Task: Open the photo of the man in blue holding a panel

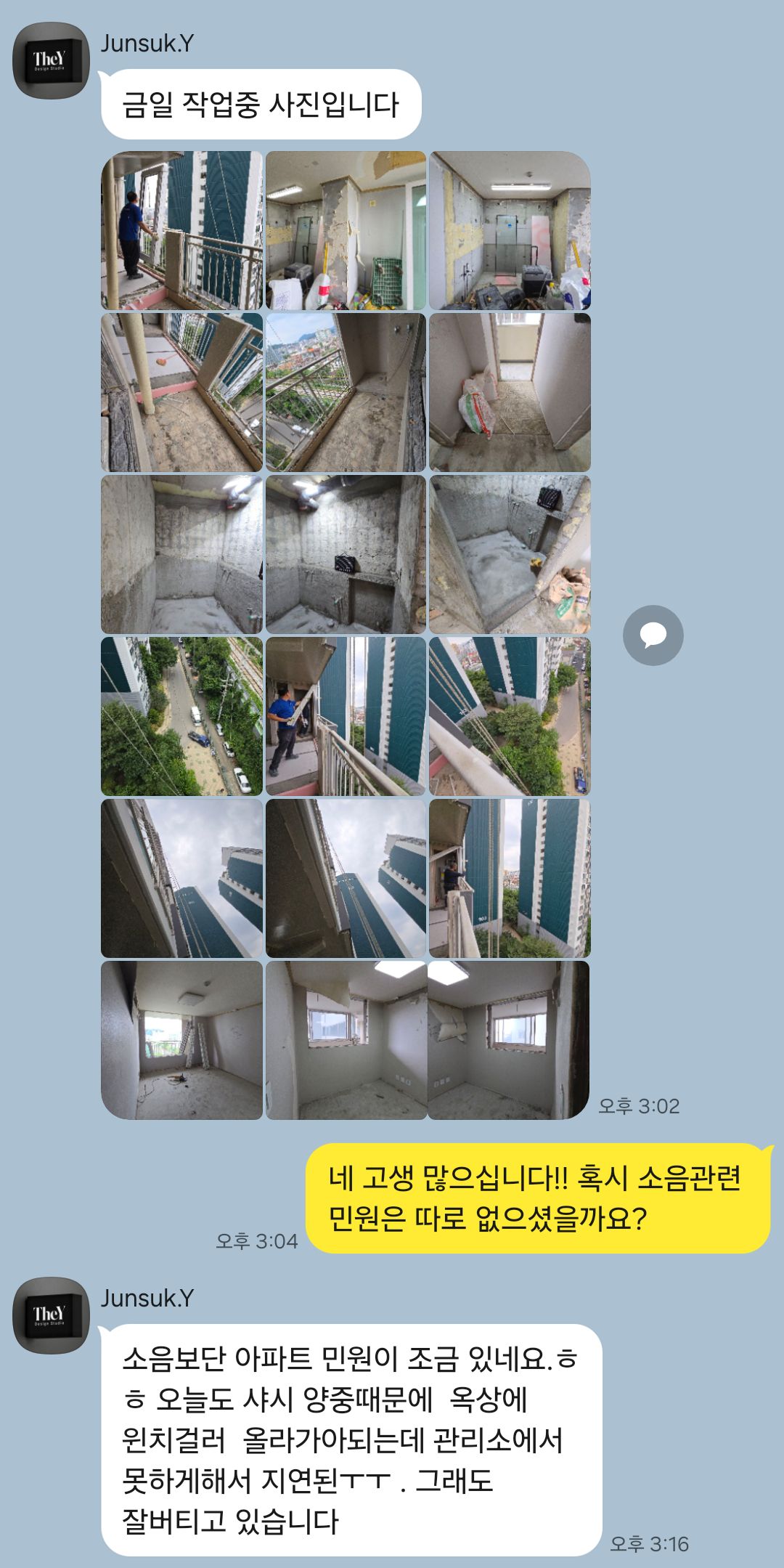Action: pyautogui.click(x=346, y=716)
